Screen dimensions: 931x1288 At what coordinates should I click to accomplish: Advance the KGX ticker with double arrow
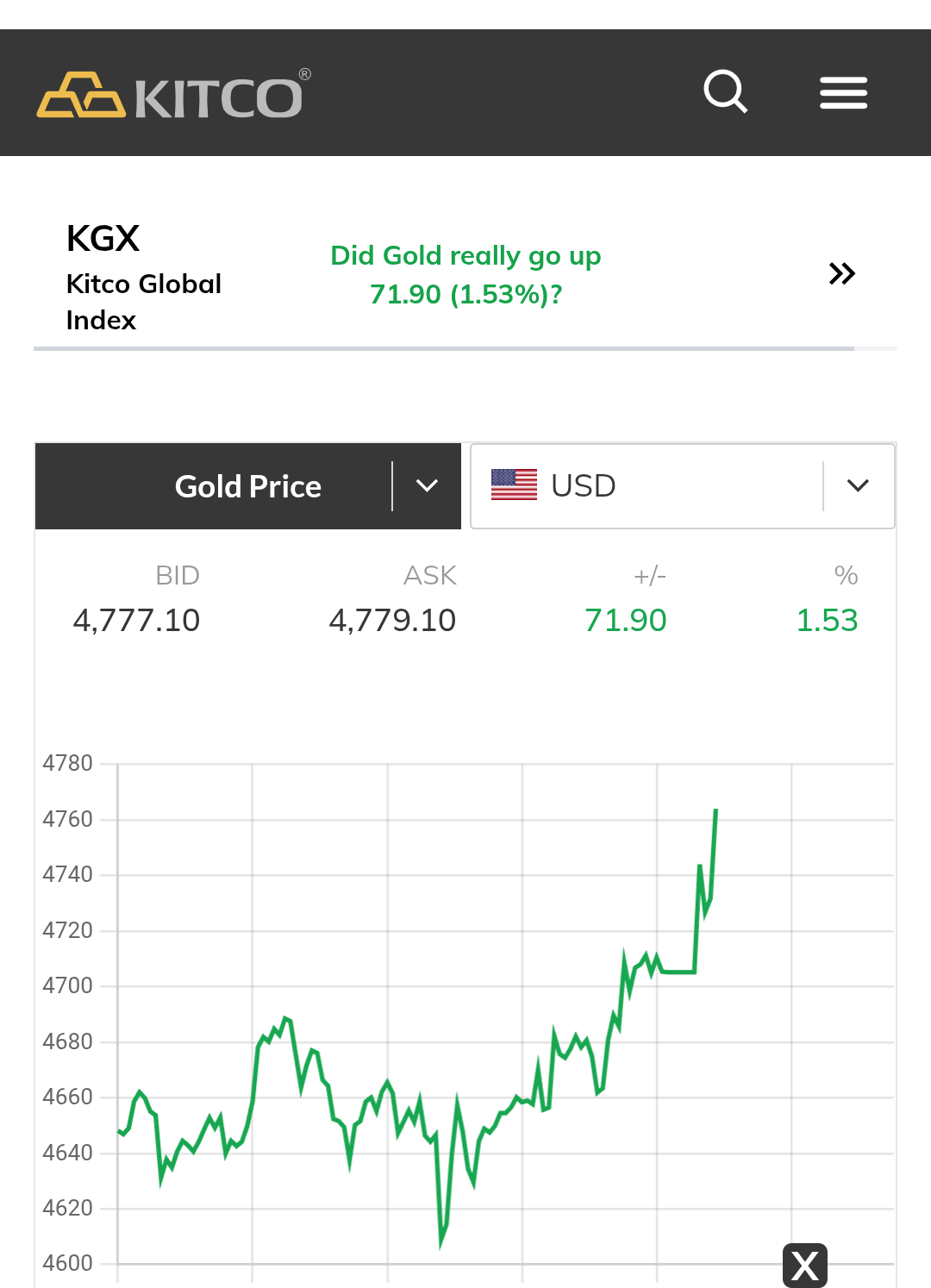click(x=841, y=274)
